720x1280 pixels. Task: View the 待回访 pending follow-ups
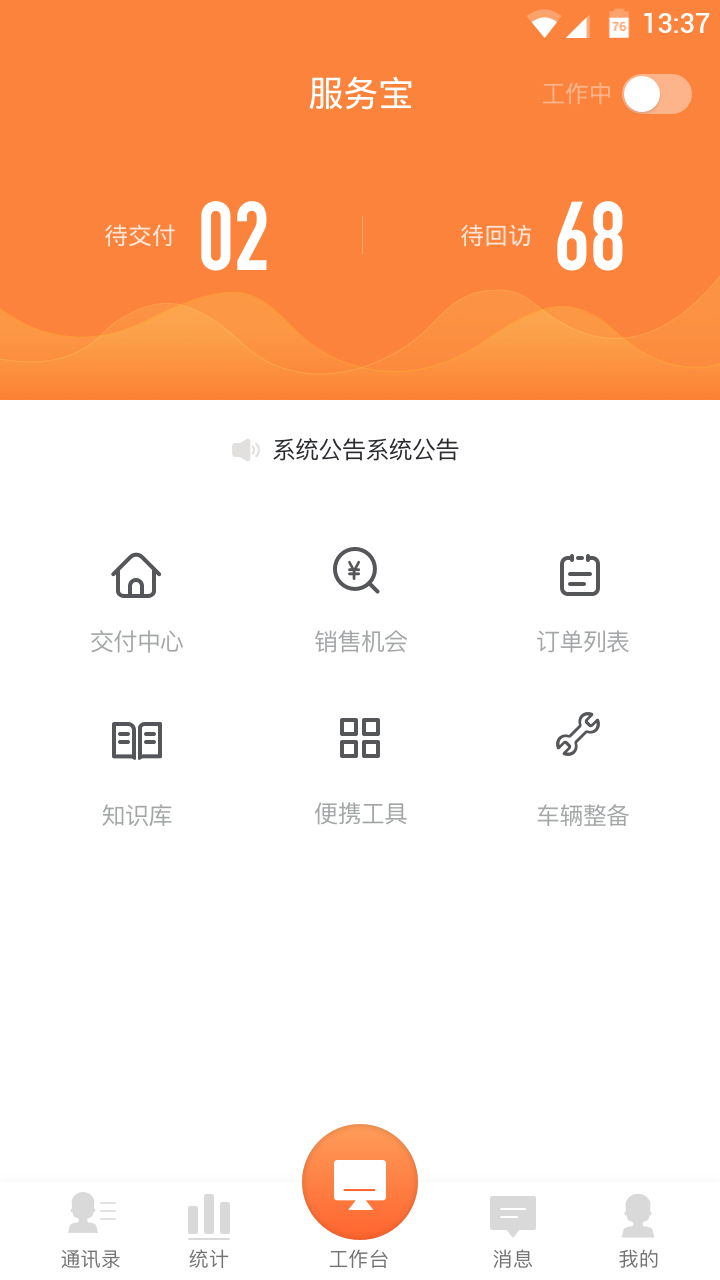coord(542,236)
